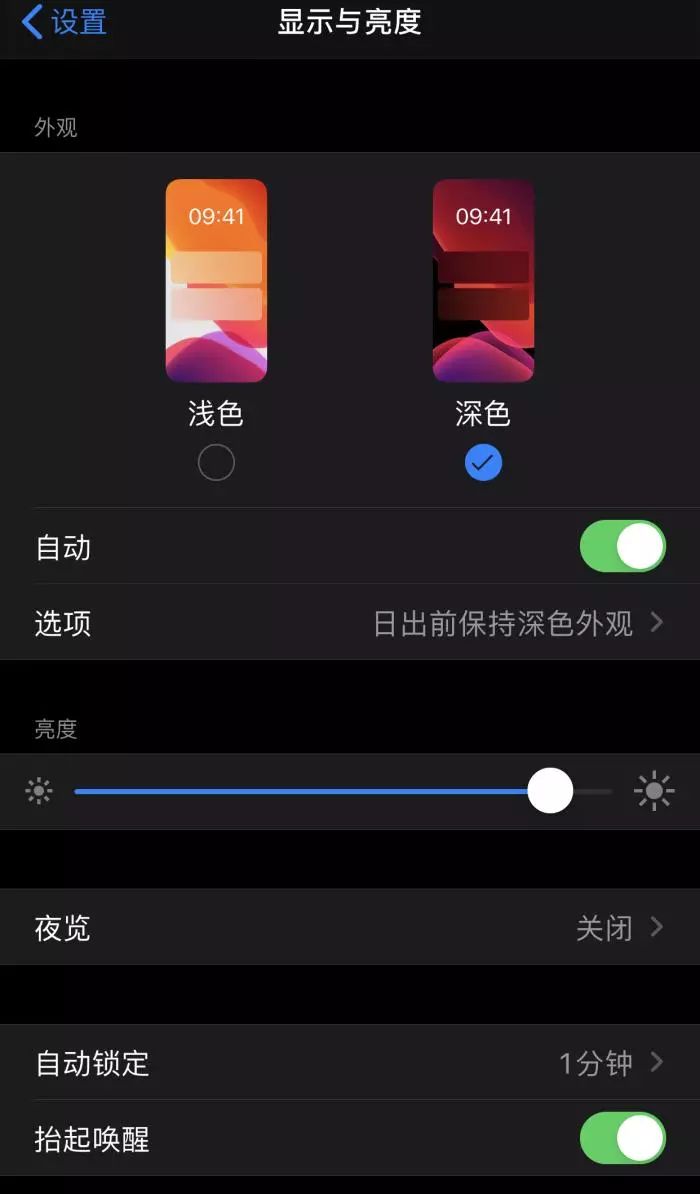Viewport: 700px width, 1194px height.
Task: Tap the 深色 dark mode preview thumbnail
Action: pyautogui.click(x=483, y=280)
